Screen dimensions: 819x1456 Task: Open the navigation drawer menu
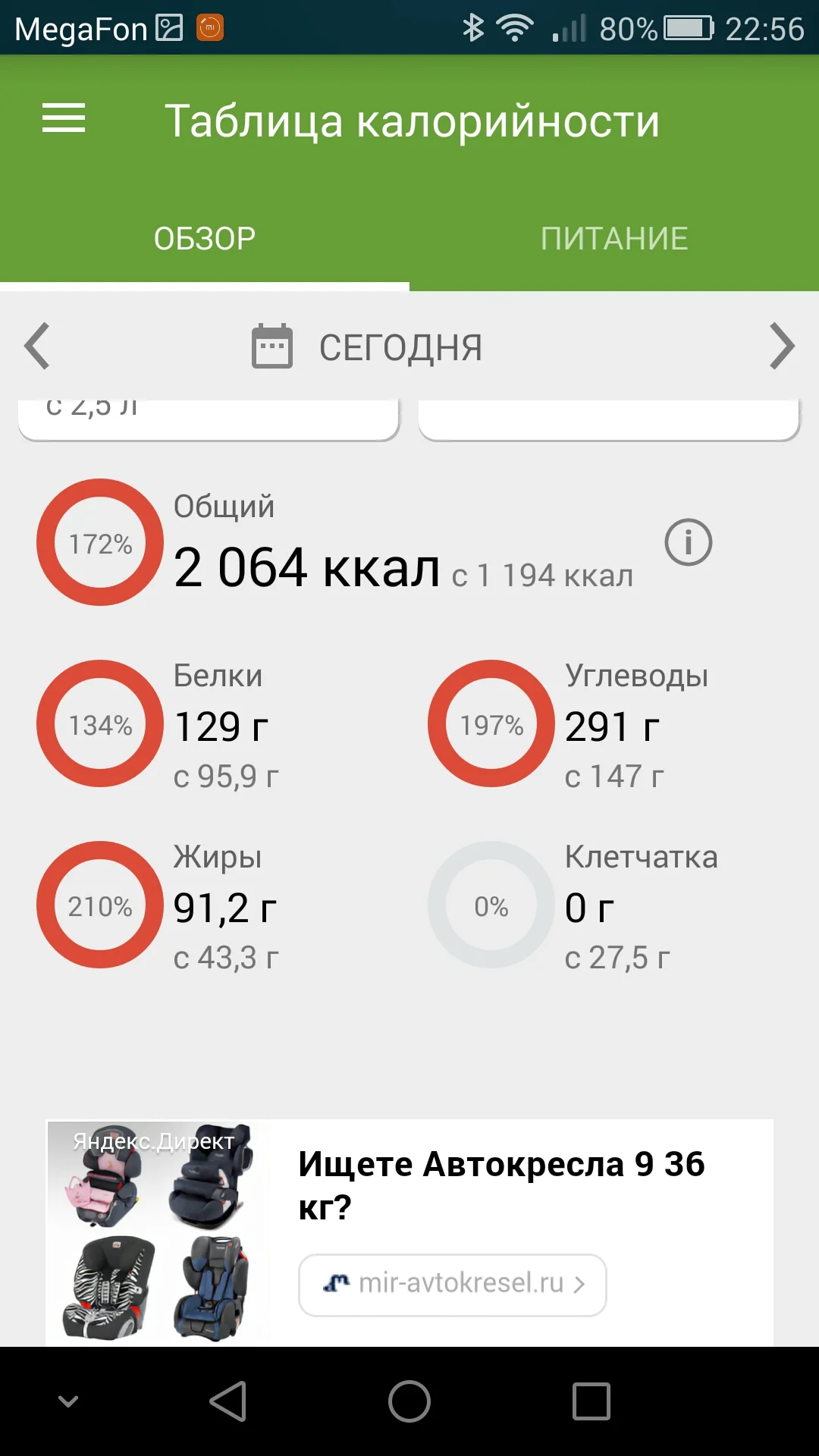pos(63,118)
